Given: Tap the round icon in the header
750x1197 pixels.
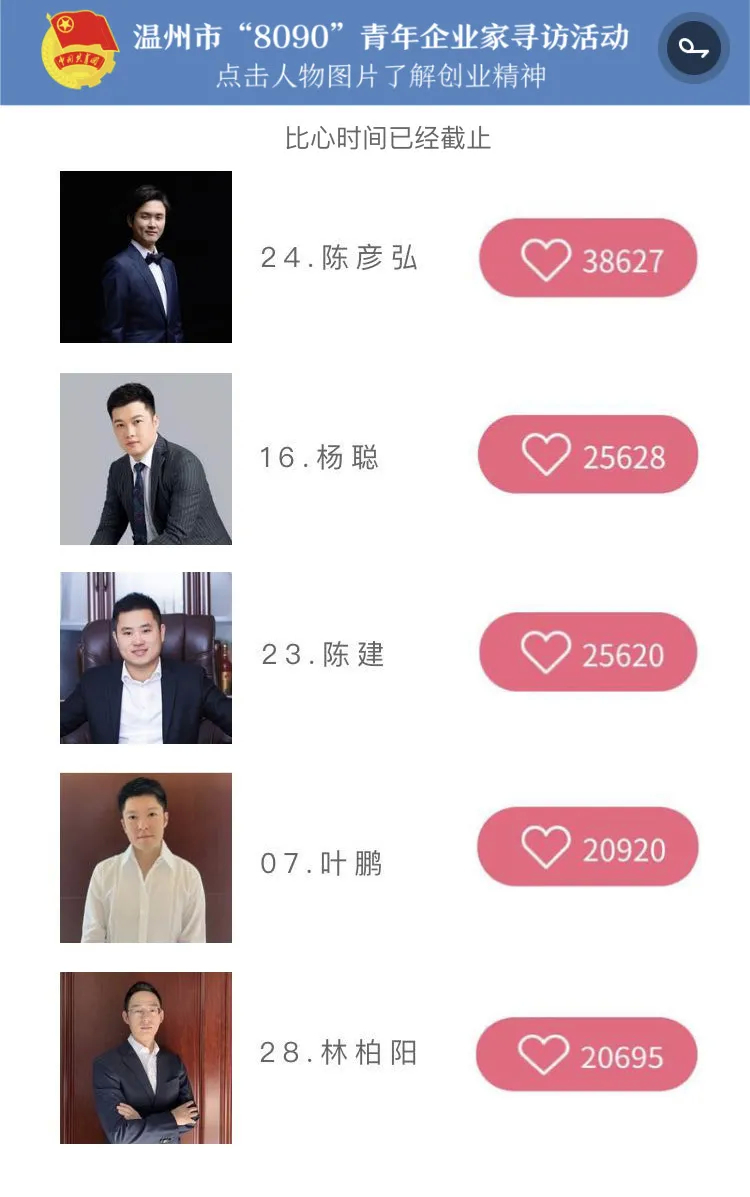Looking at the screenshot, I should coord(693,48).
